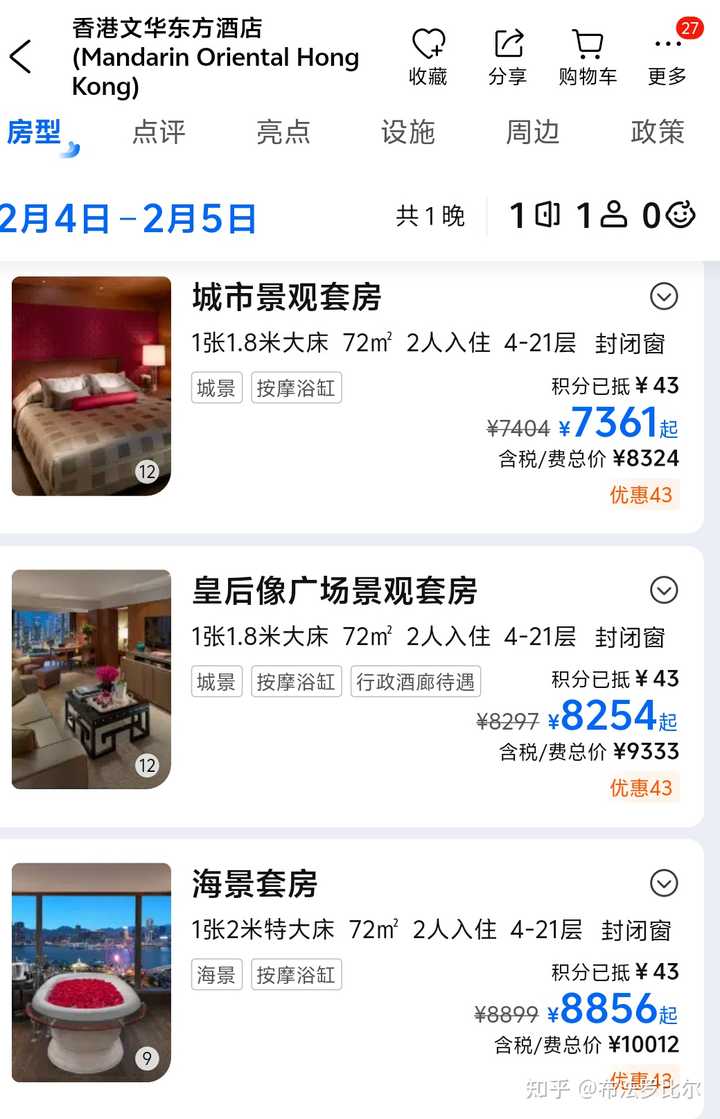View photos of 海景套房
Image resolution: width=720 pixels, height=1119 pixels.
(x=91, y=972)
